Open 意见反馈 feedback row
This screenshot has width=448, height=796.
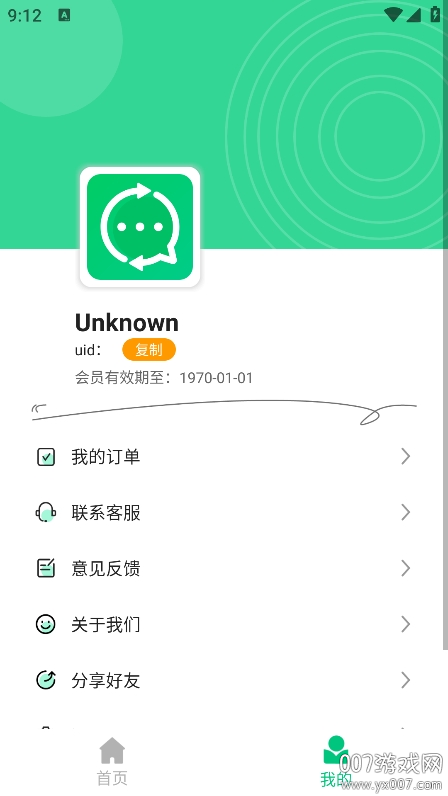coord(224,569)
